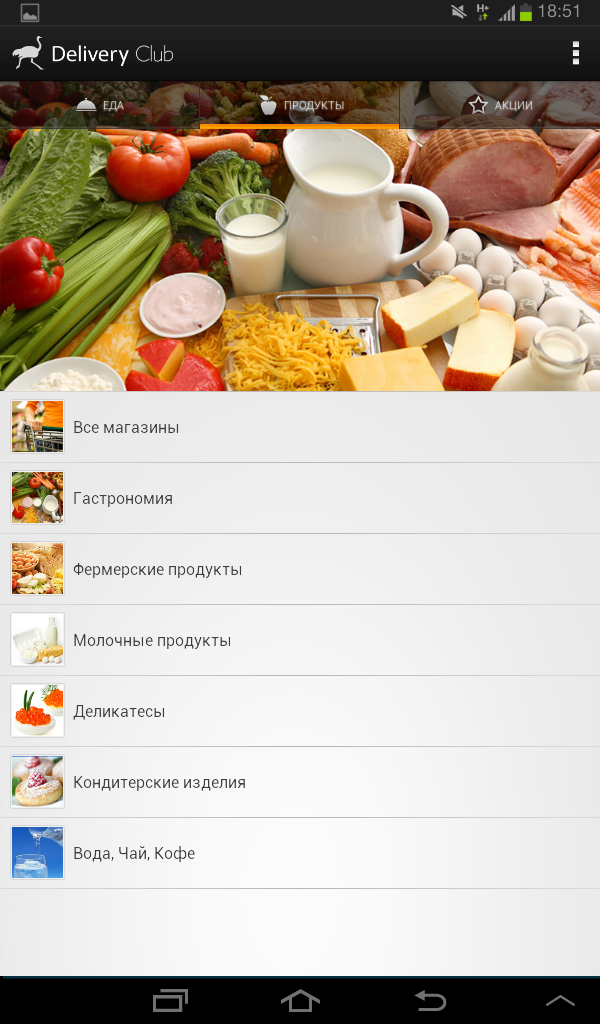Image resolution: width=600 pixels, height=1024 pixels.
Task: Open the overflow menu
Action: click(575, 53)
